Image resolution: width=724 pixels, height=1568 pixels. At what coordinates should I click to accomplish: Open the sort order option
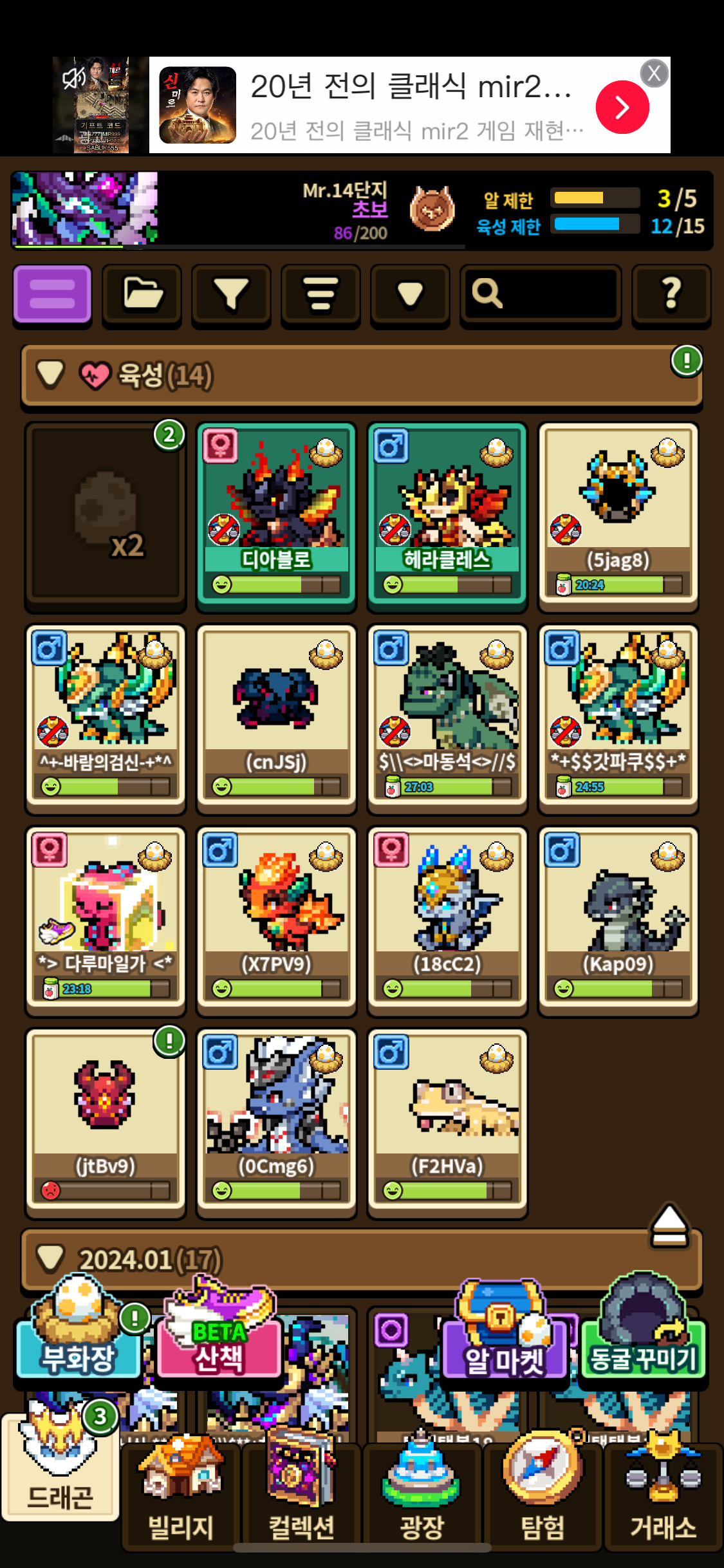point(320,294)
